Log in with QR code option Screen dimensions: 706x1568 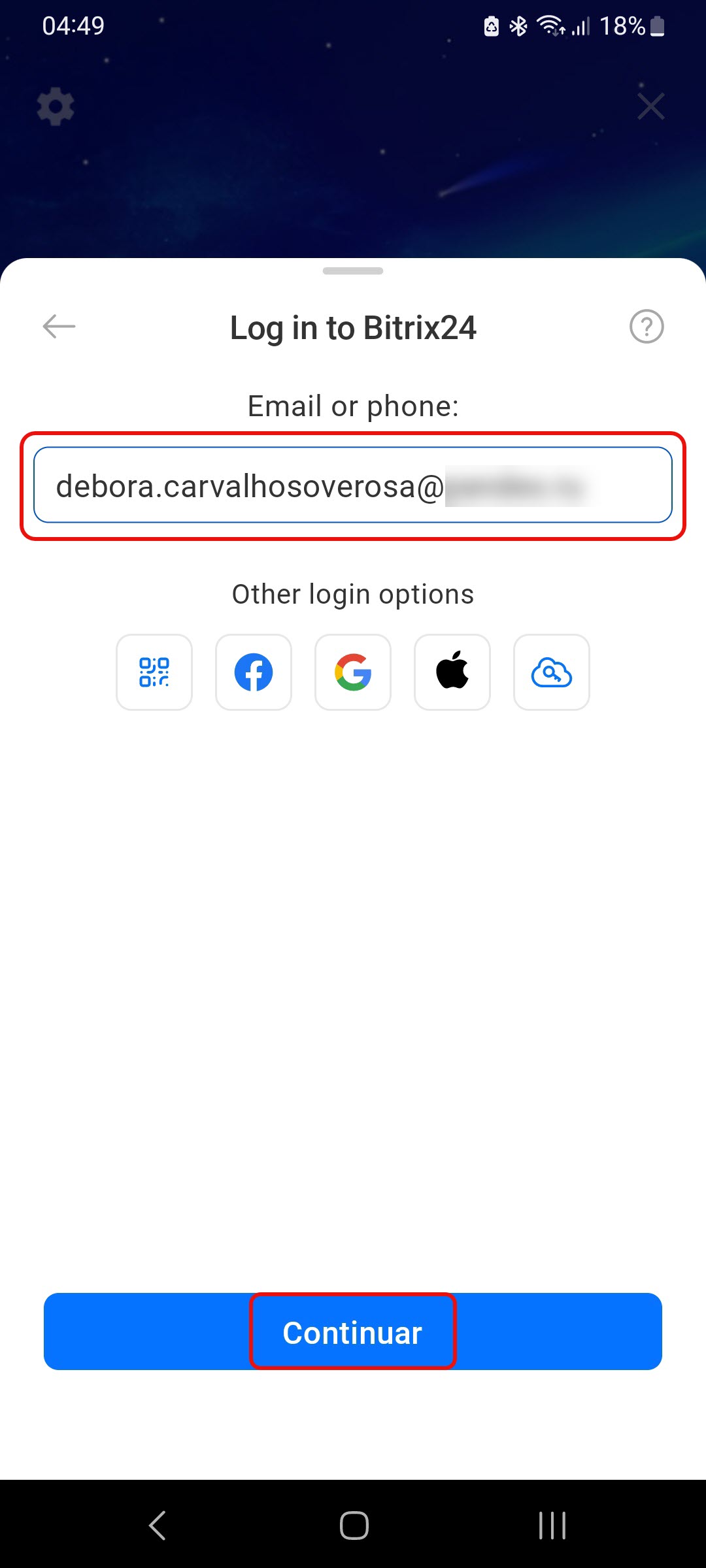(154, 672)
